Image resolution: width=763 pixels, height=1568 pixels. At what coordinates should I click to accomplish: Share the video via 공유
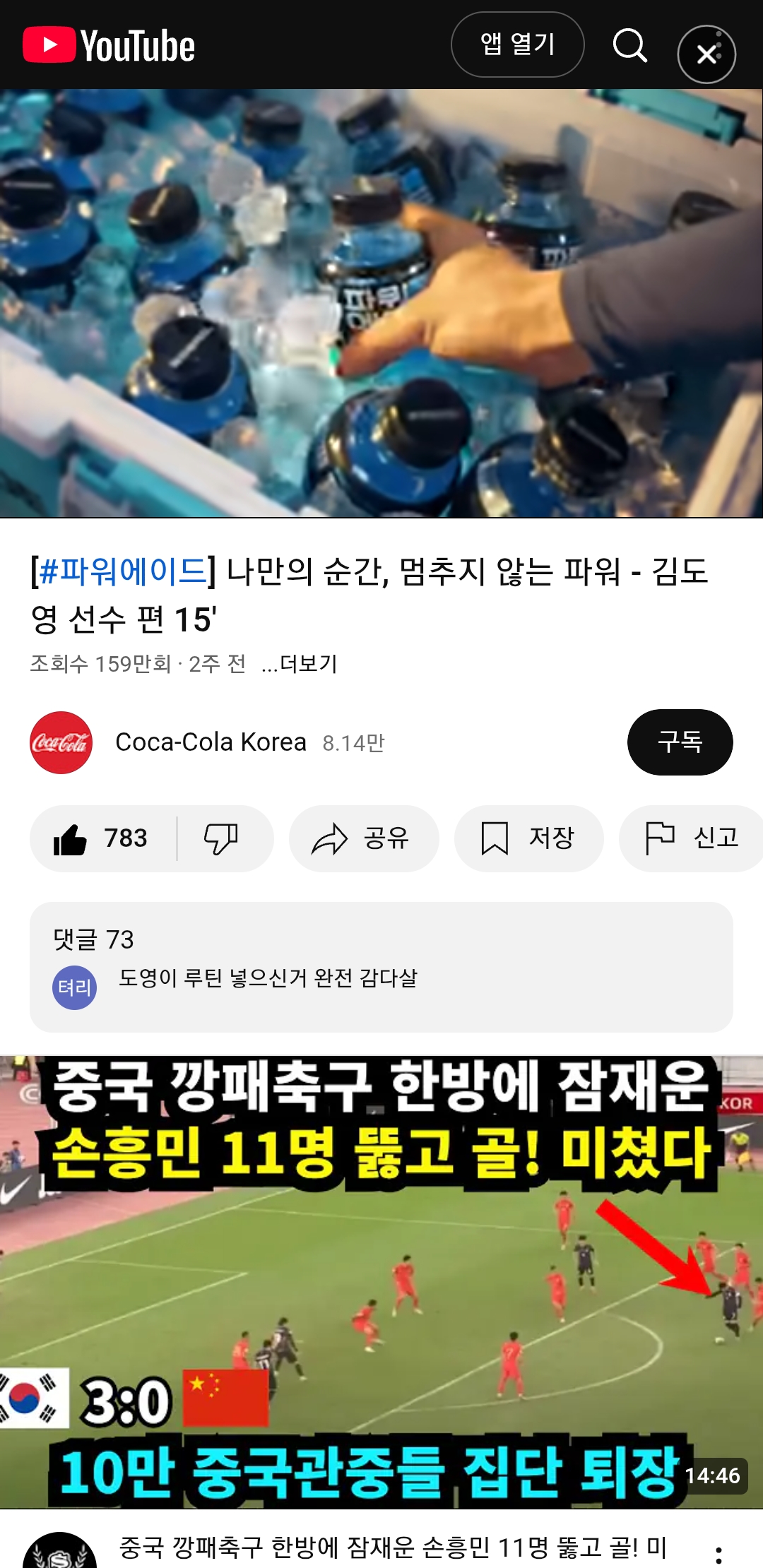363,838
